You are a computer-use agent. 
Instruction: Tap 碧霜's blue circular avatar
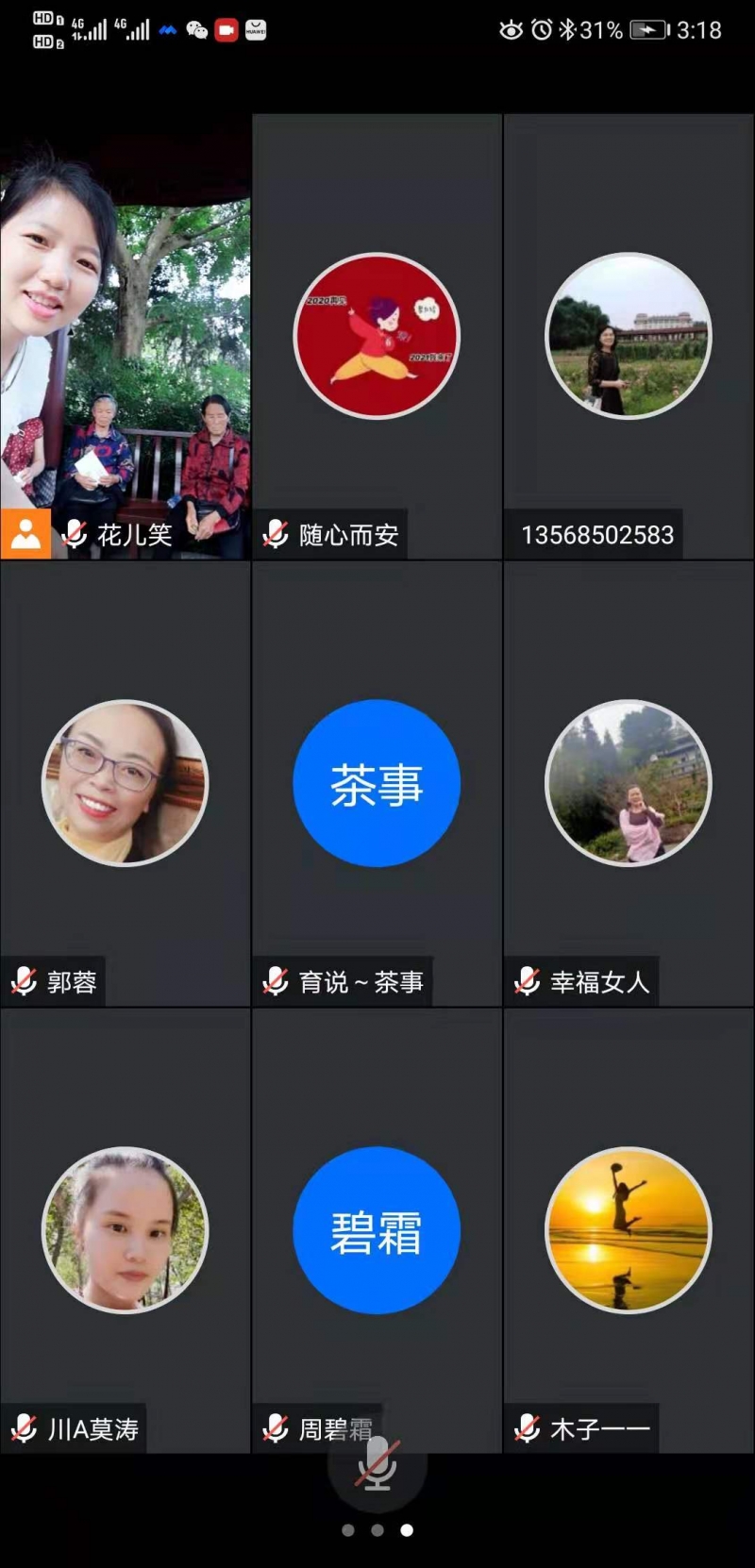(377, 1231)
